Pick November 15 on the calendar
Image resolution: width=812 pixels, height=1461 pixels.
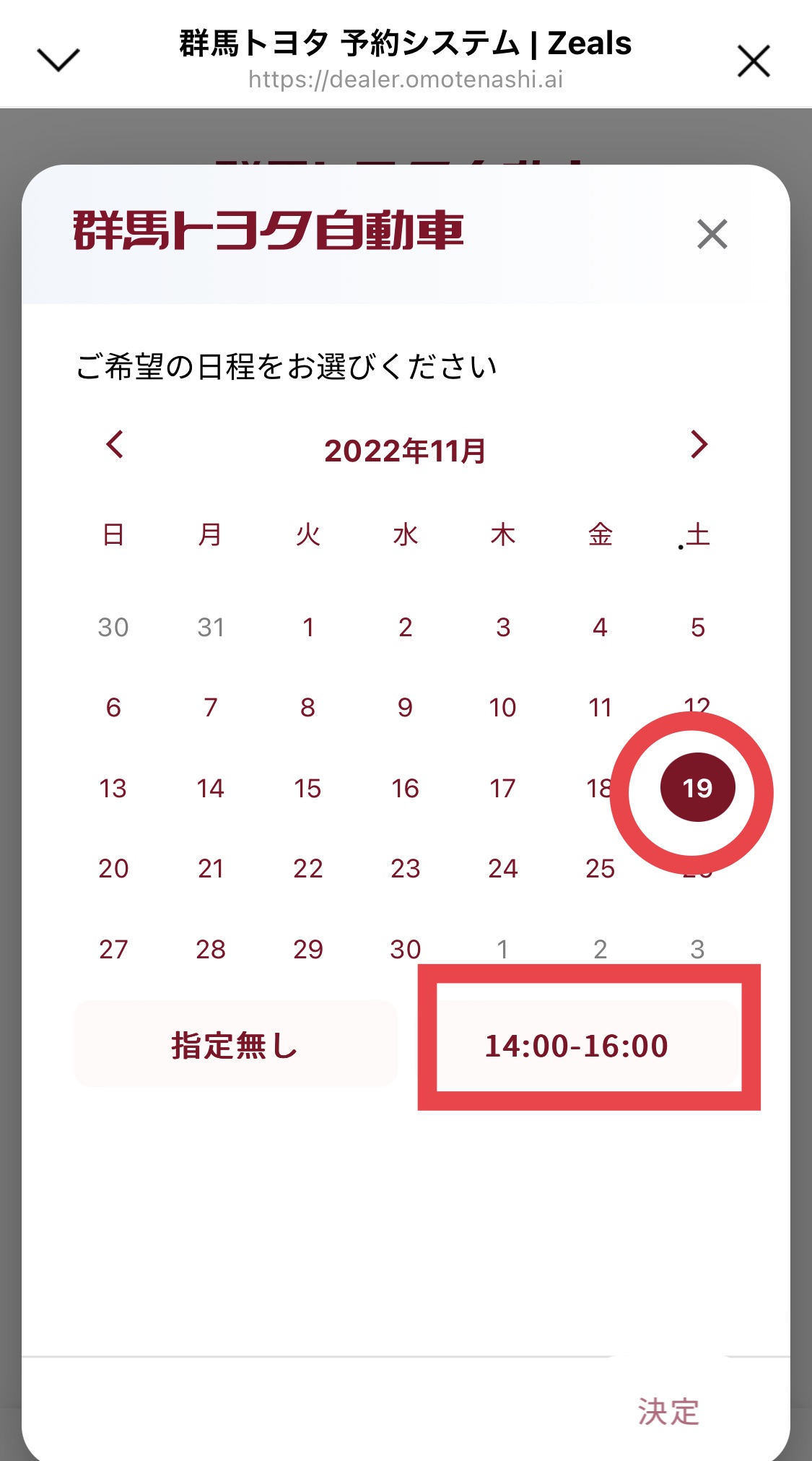(x=307, y=788)
